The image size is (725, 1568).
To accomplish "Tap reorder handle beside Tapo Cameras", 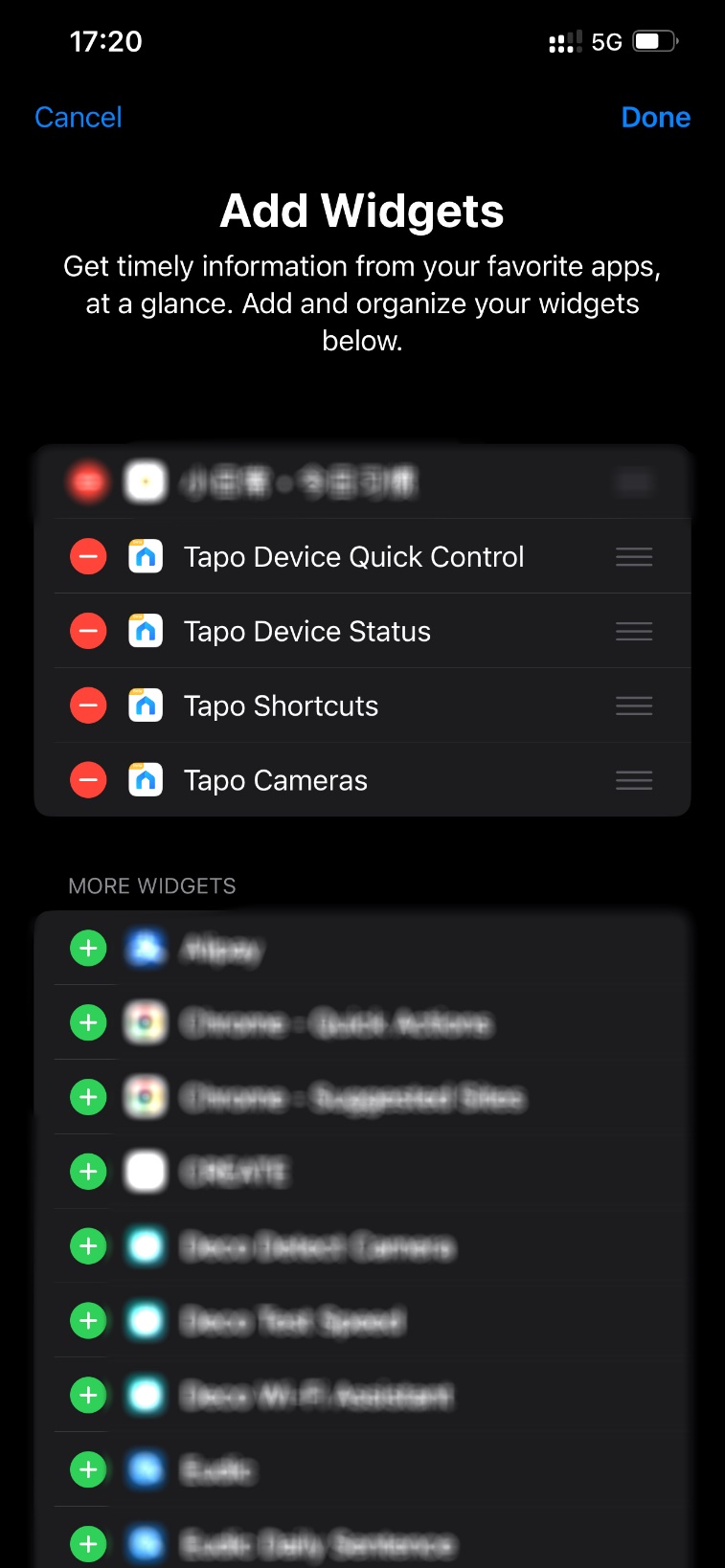I will (634, 780).
